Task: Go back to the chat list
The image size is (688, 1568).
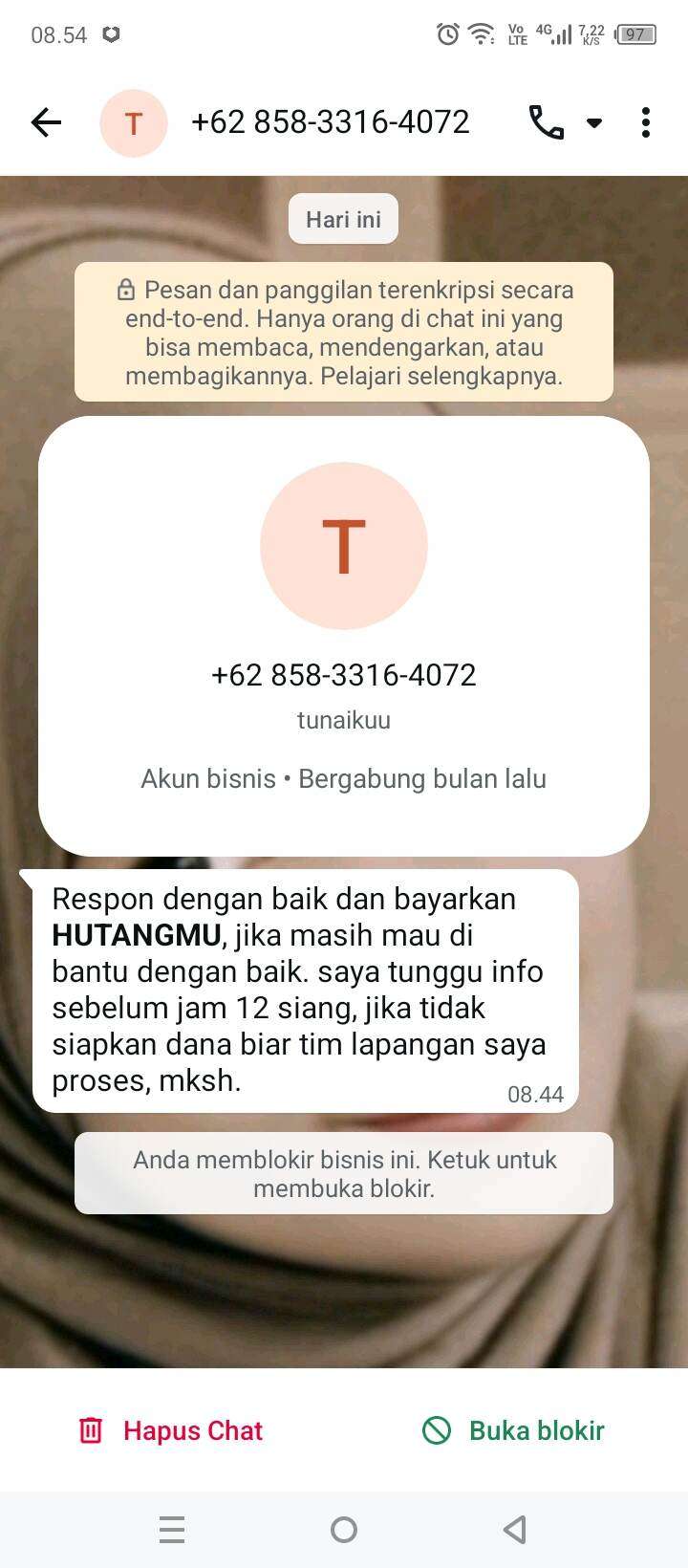Action: 46,122
